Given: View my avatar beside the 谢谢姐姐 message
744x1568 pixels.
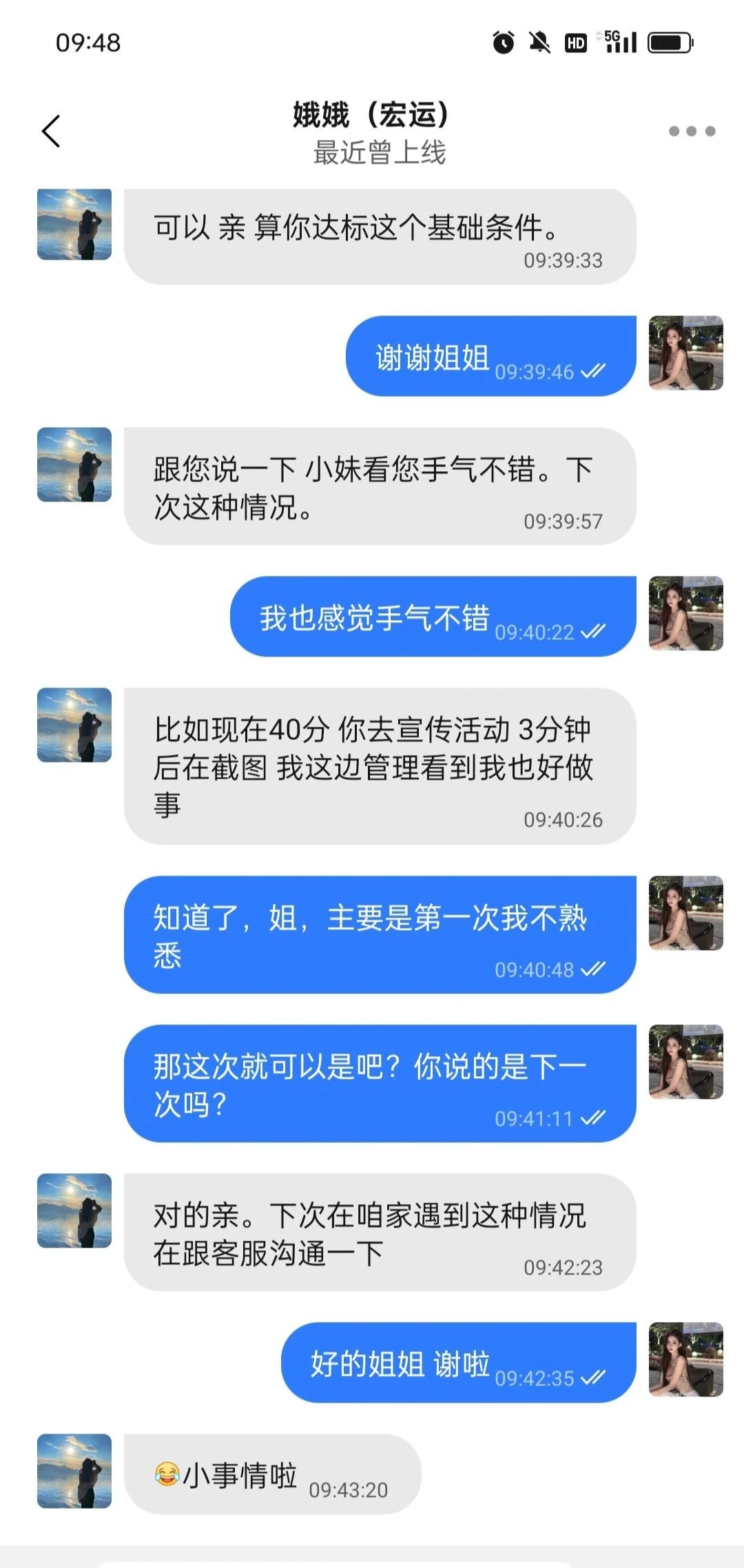Looking at the screenshot, I should (685, 353).
